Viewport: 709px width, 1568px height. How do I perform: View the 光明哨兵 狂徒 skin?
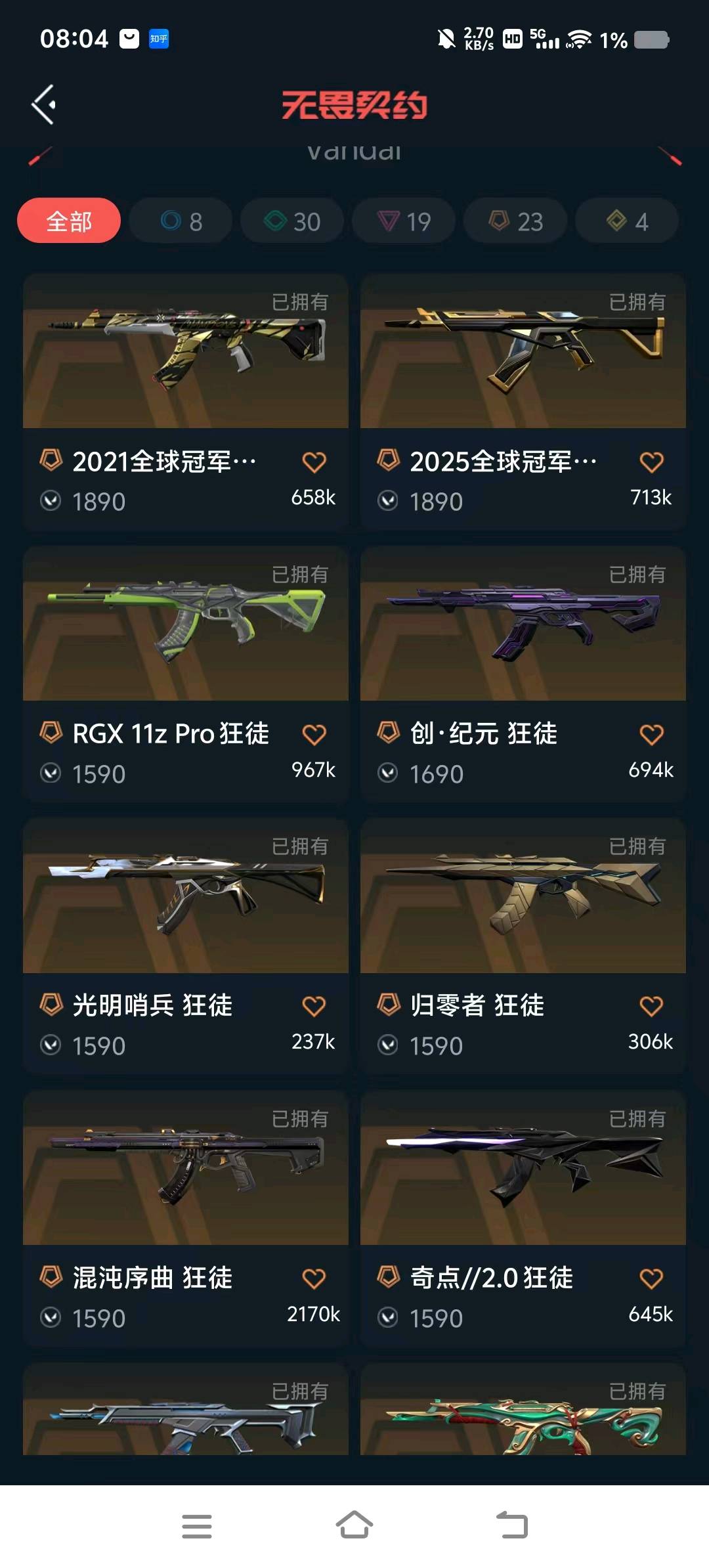click(186, 900)
